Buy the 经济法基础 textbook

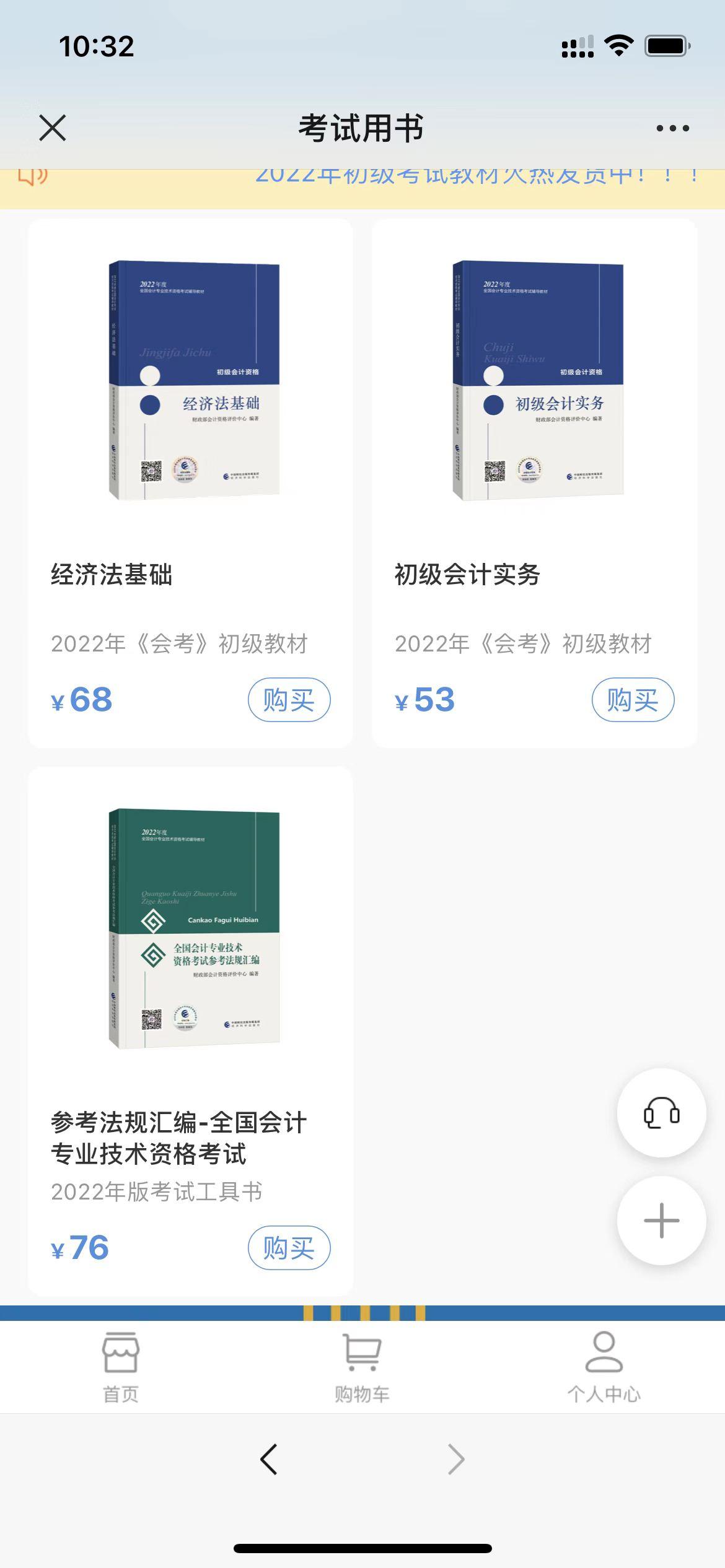click(289, 700)
